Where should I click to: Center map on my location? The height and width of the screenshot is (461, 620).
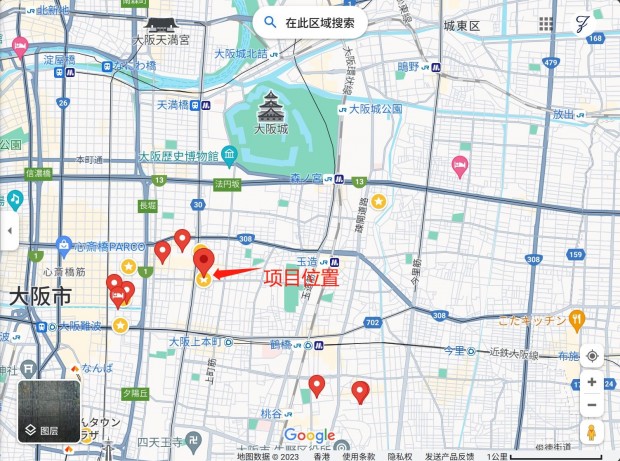(x=592, y=357)
